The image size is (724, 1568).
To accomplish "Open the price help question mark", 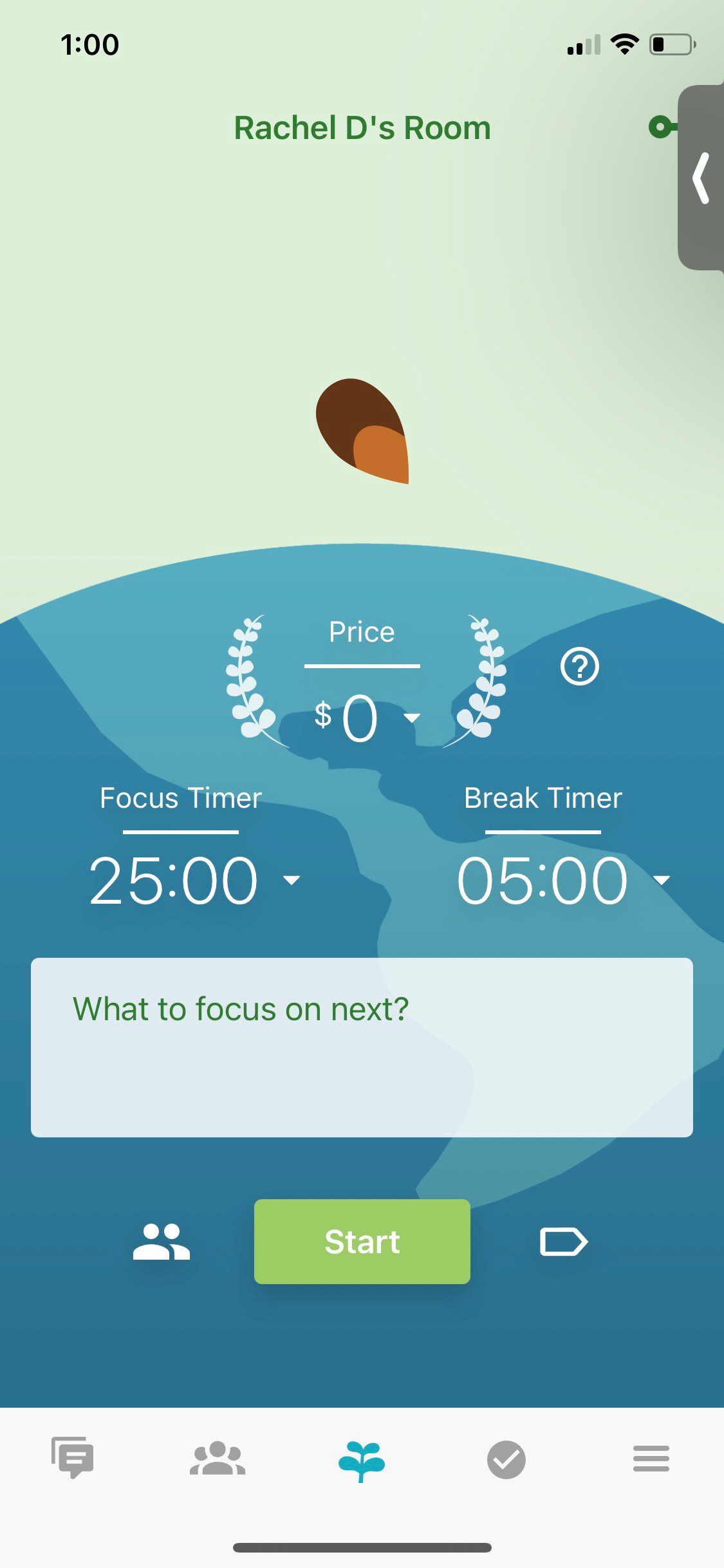I will (579, 667).
